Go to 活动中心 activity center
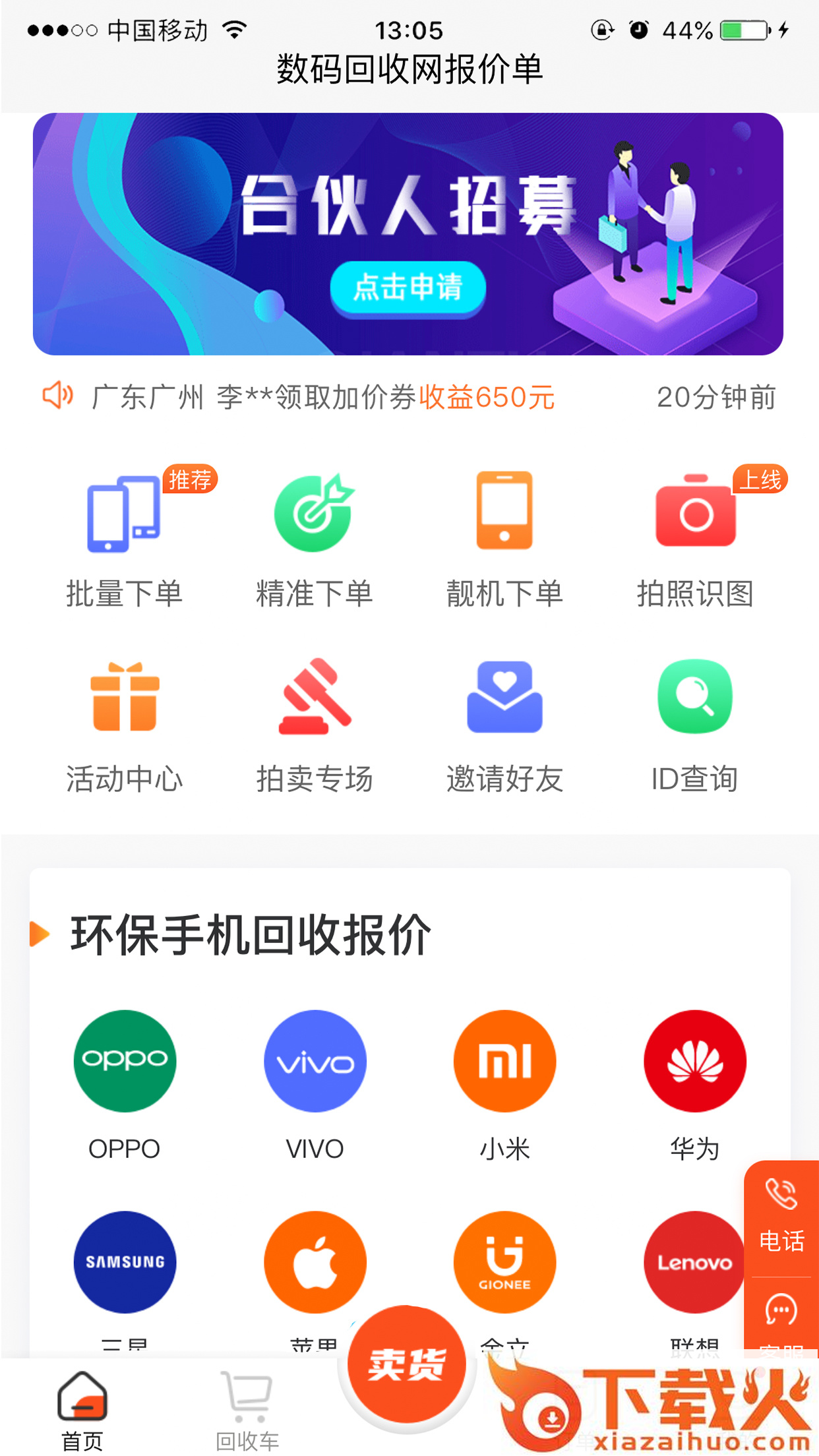 coord(124,725)
